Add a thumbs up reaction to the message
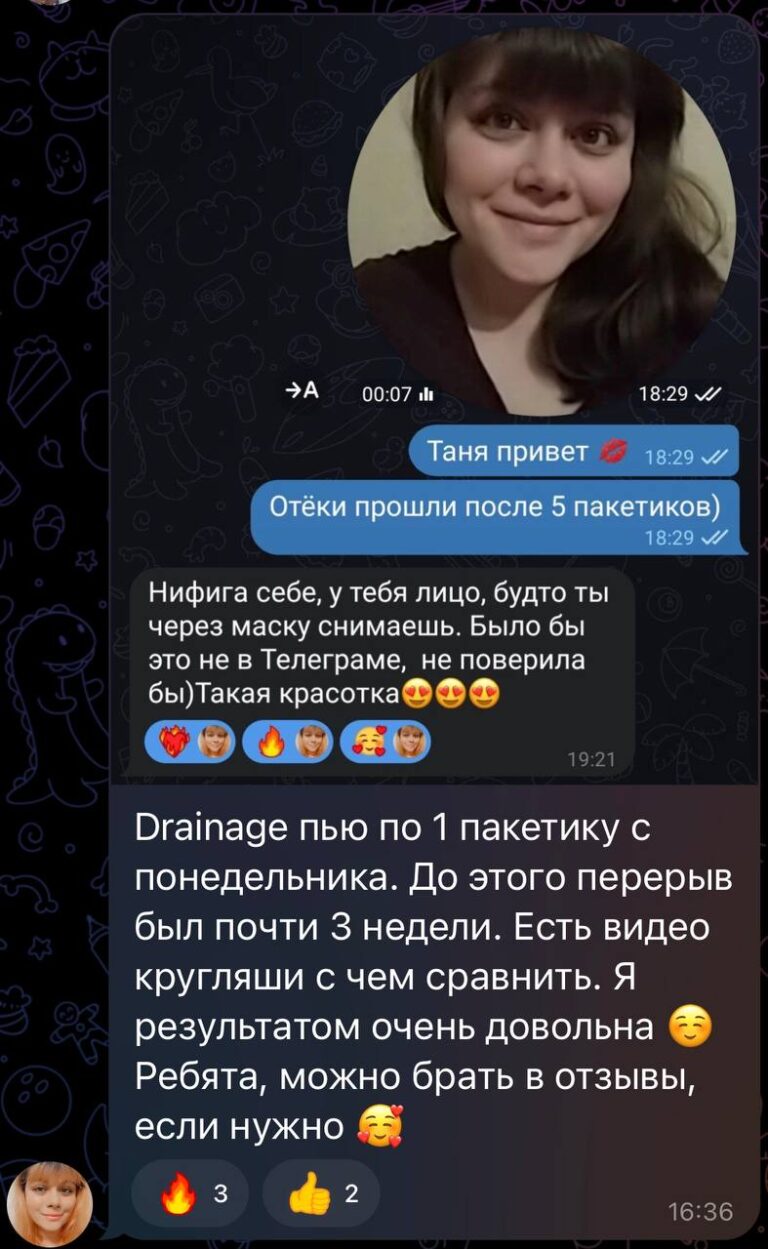768x1249 pixels. [x=320, y=1193]
